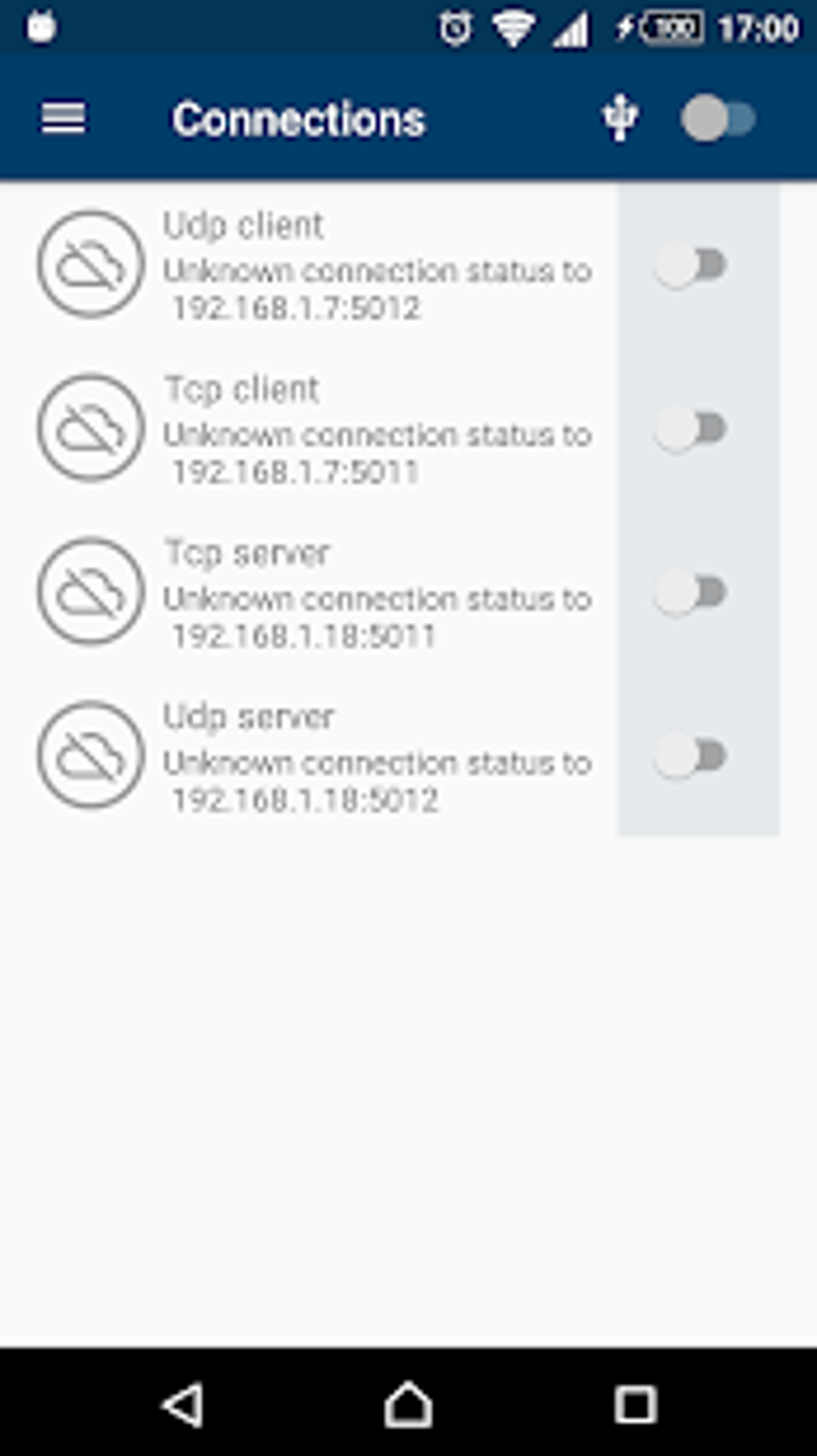Enable the master toggle in the app bar

tap(718, 118)
